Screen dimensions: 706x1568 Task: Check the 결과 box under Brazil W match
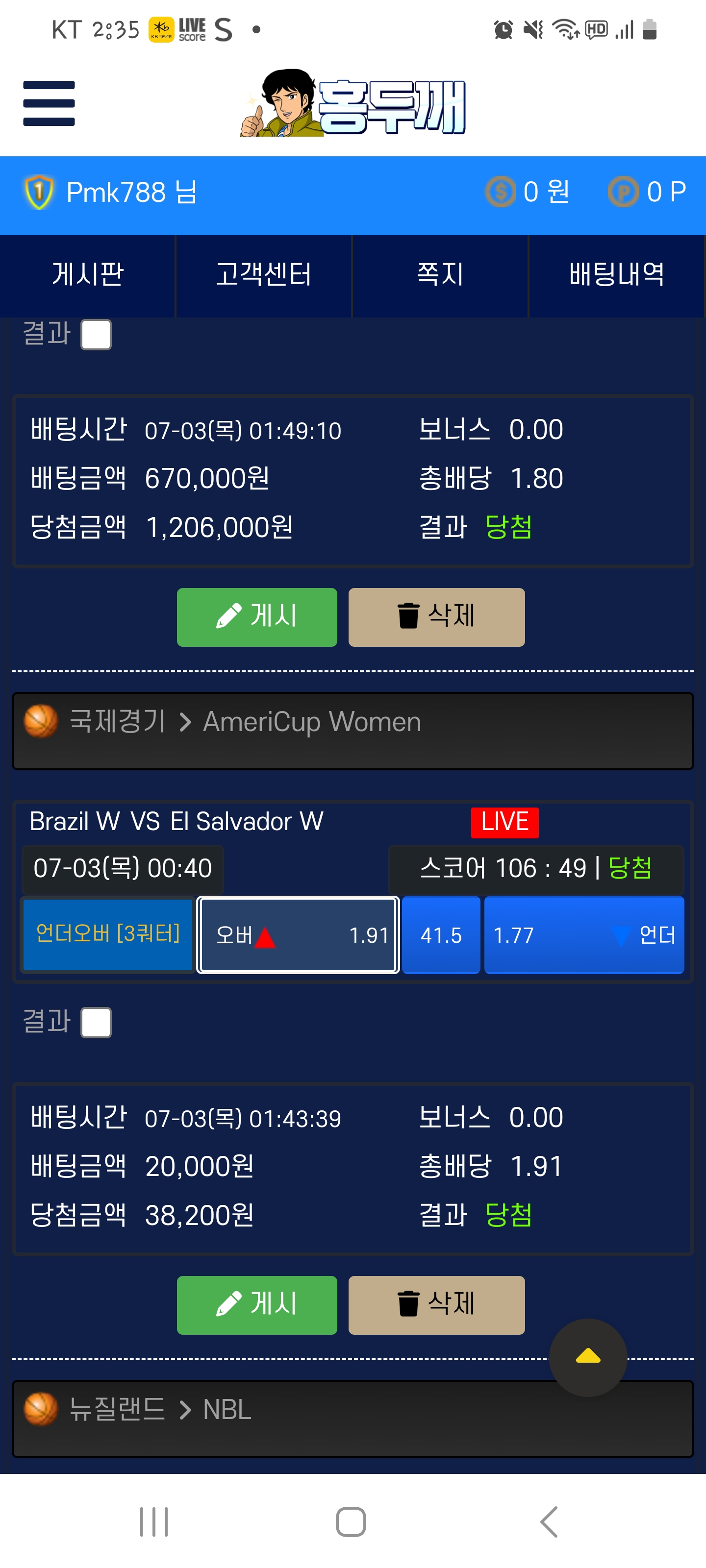[96, 1022]
